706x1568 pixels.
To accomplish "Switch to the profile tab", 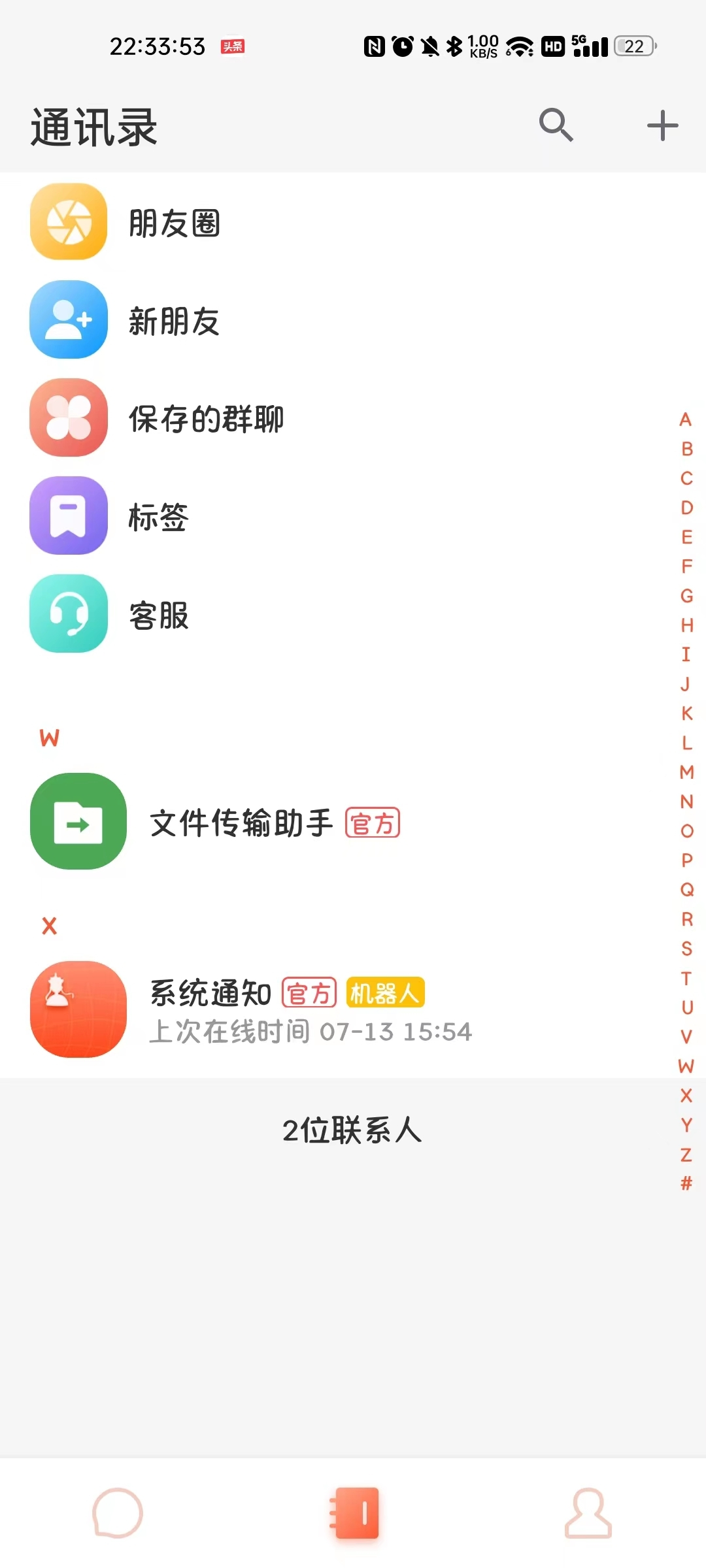I will pyautogui.click(x=588, y=1512).
